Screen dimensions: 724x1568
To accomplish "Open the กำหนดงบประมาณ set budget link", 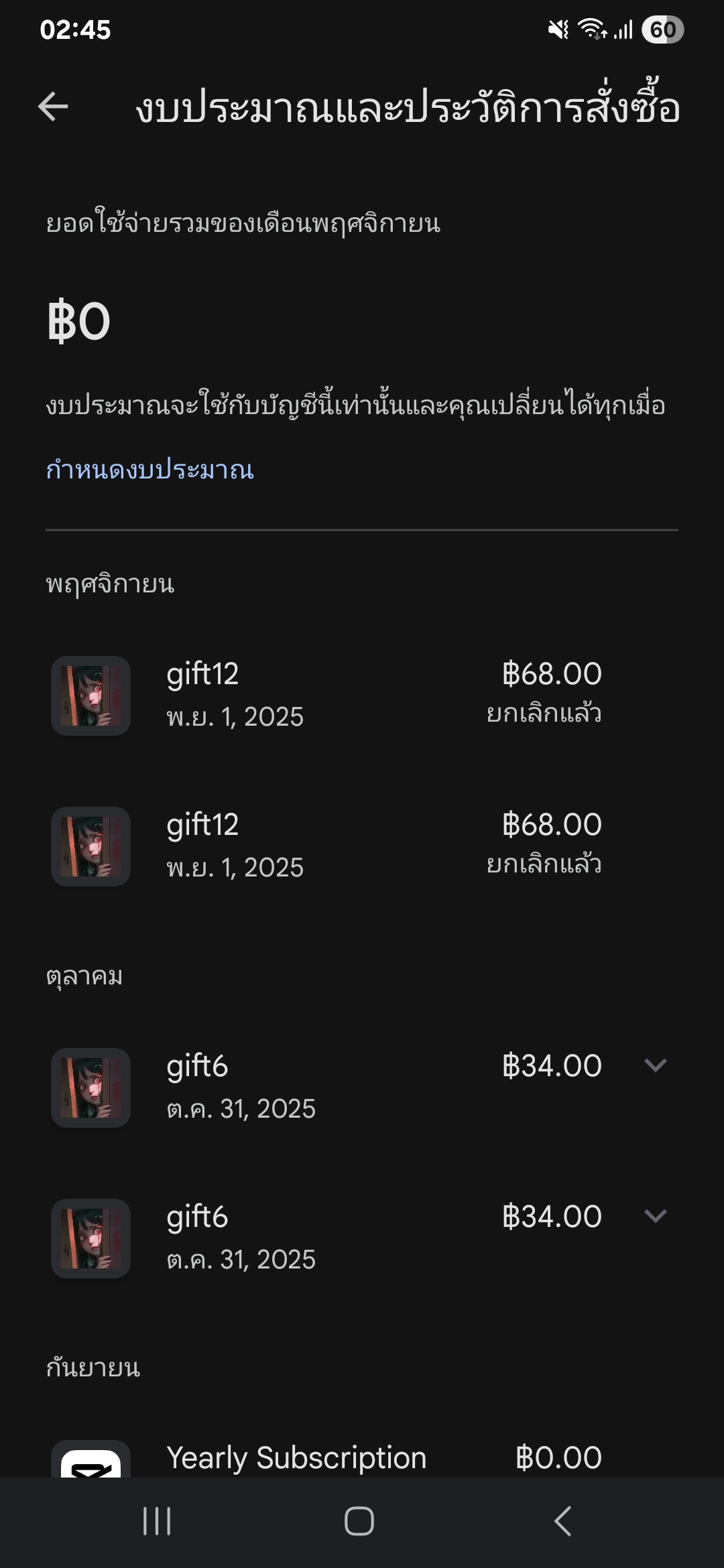I will pyautogui.click(x=150, y=470).
